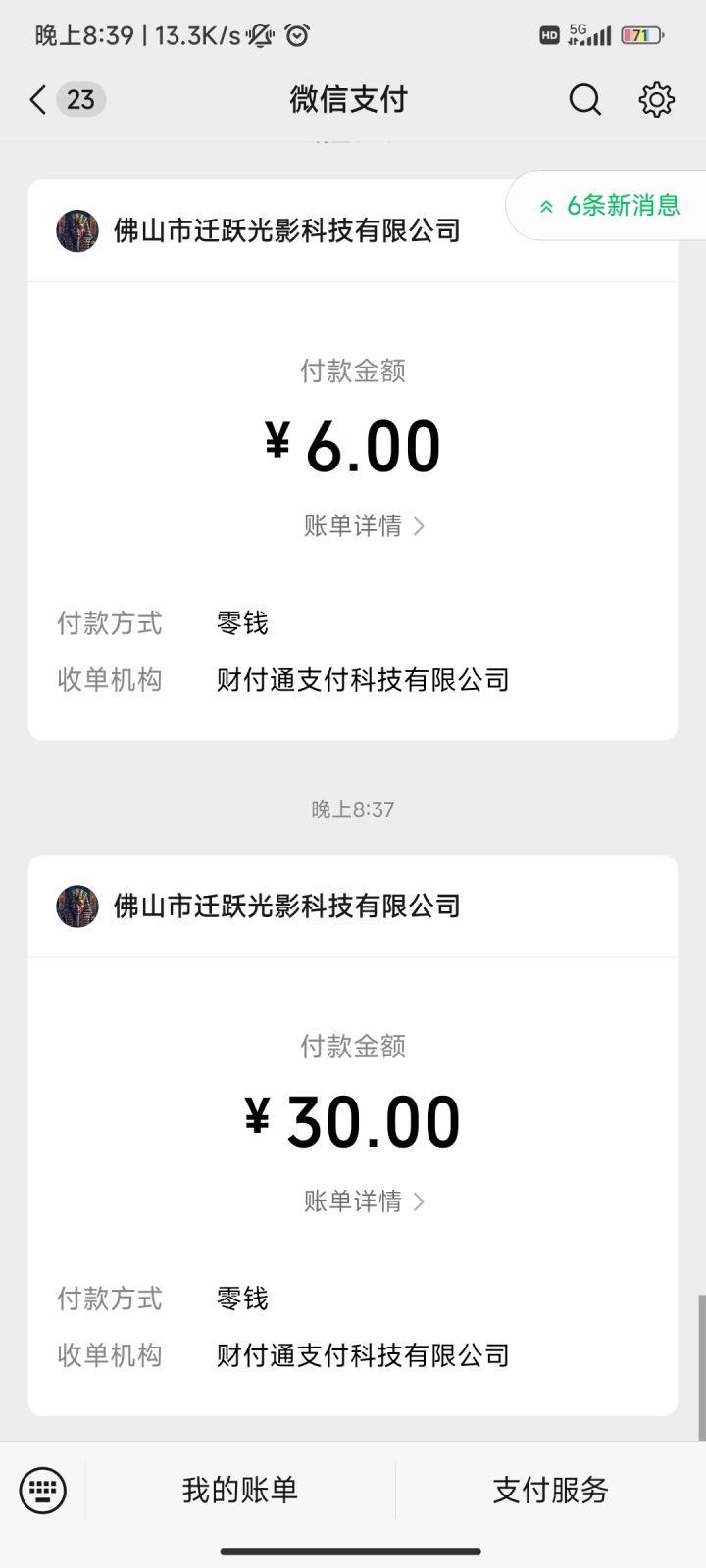Tap the HD icon in the status bar

pos(549,33)
